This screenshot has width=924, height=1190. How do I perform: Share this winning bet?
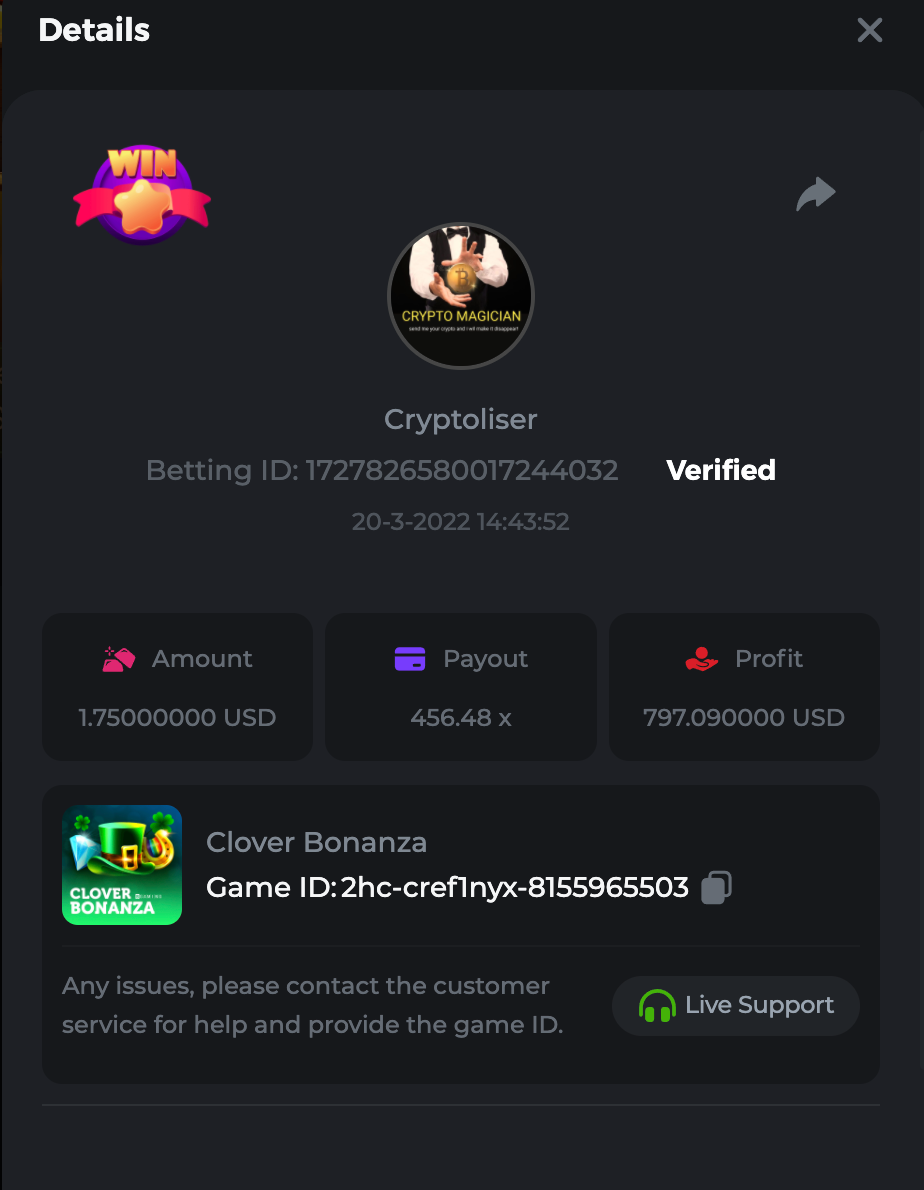pos(815,194)
